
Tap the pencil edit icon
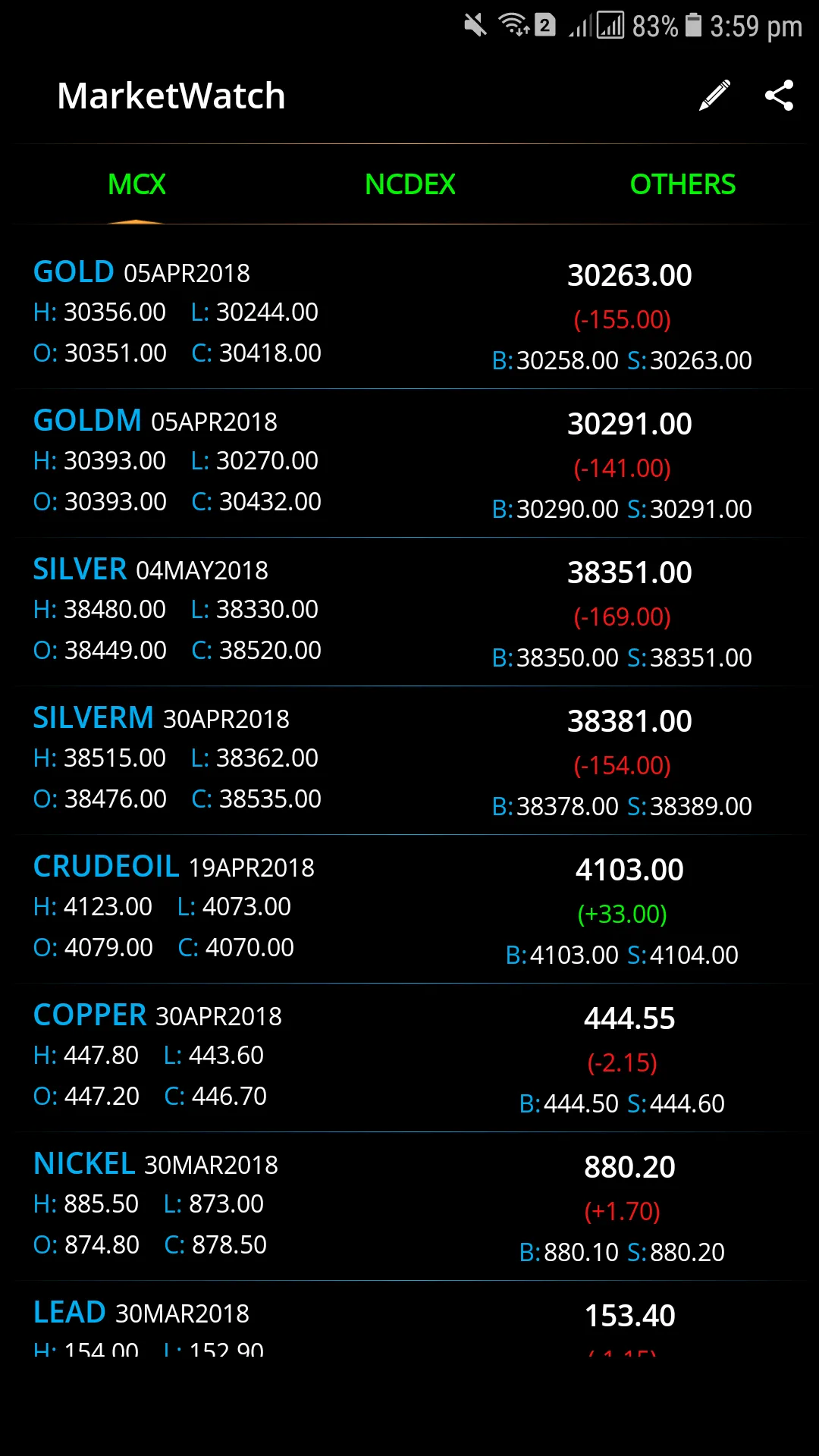[714, 96]
